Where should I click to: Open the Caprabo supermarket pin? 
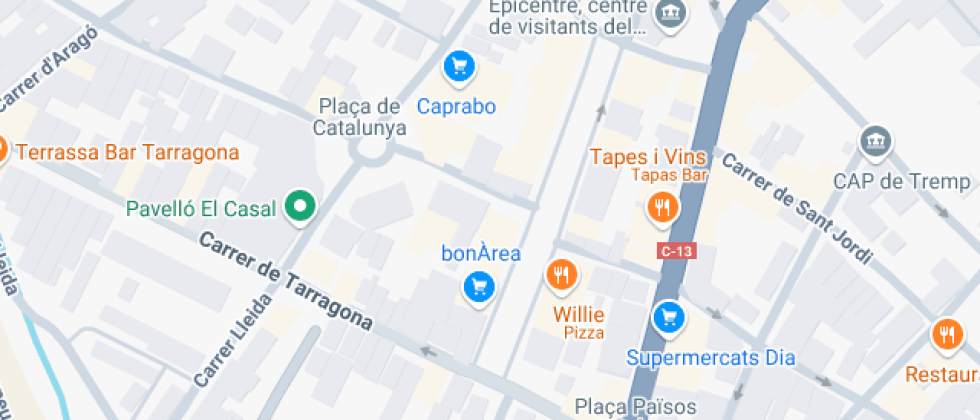coord(459,67)
